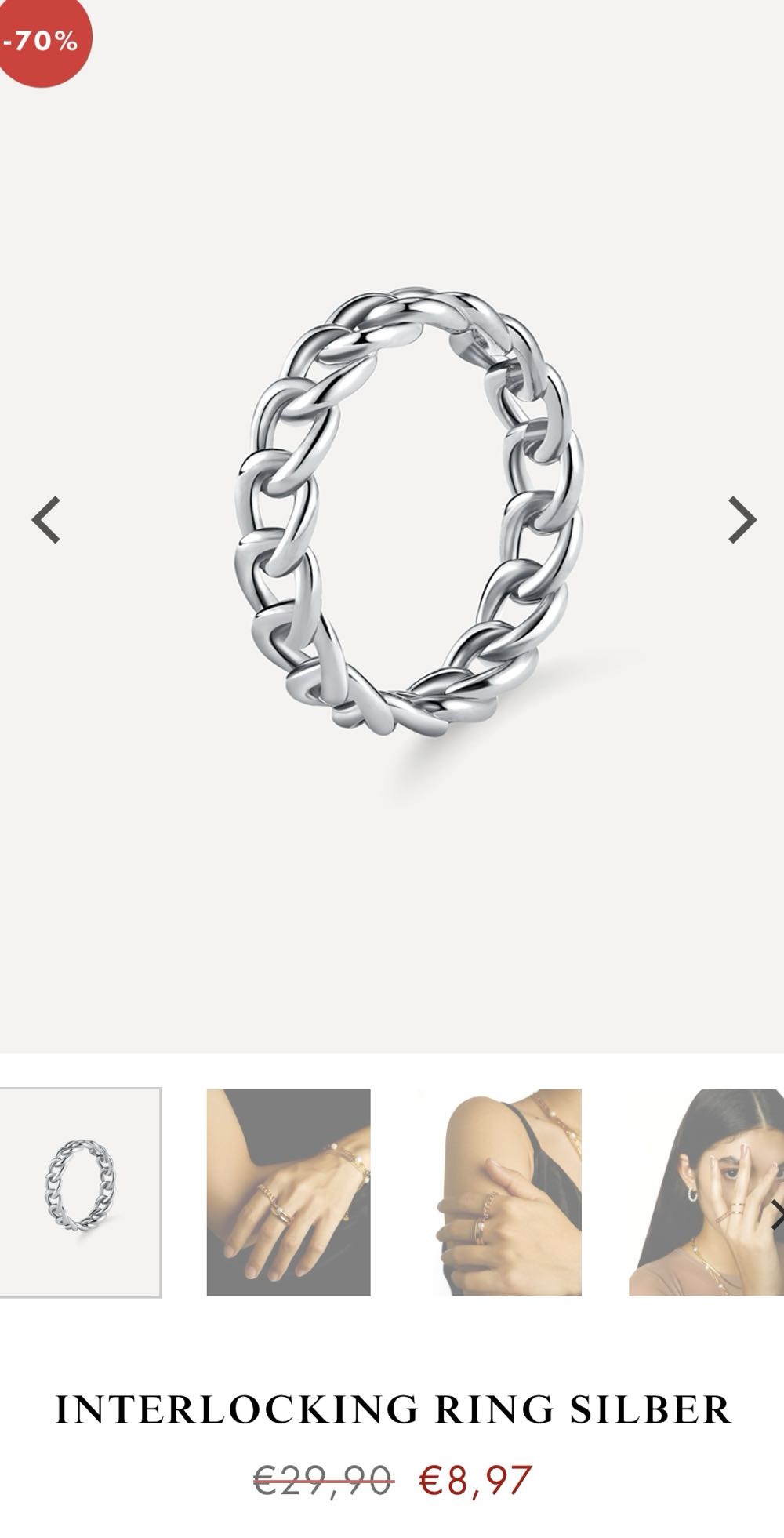Tap the previous-image chevron beside the ring photo
Viewport: 784px width, 1538px height.
pyautogui.click(x=45, y=519)
